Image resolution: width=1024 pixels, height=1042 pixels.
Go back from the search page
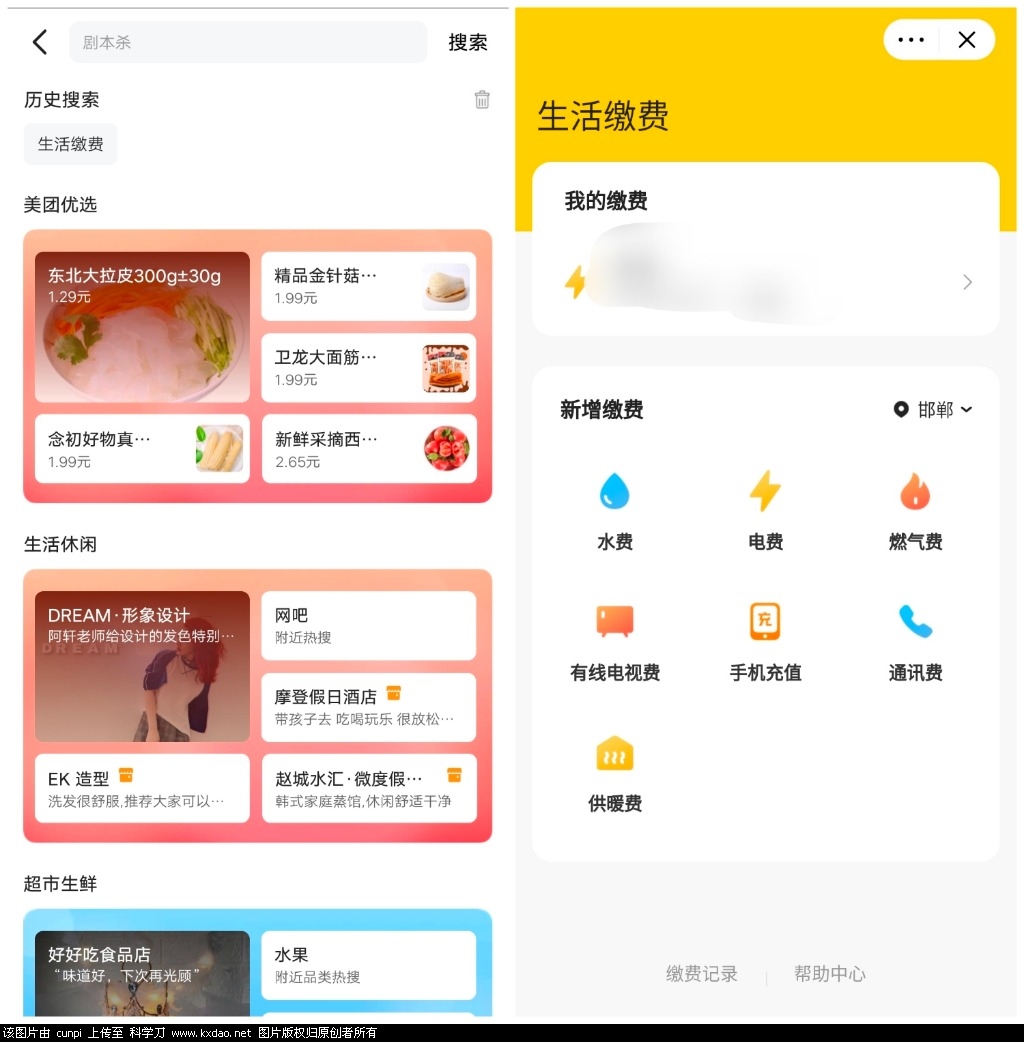tap(40, 42)
